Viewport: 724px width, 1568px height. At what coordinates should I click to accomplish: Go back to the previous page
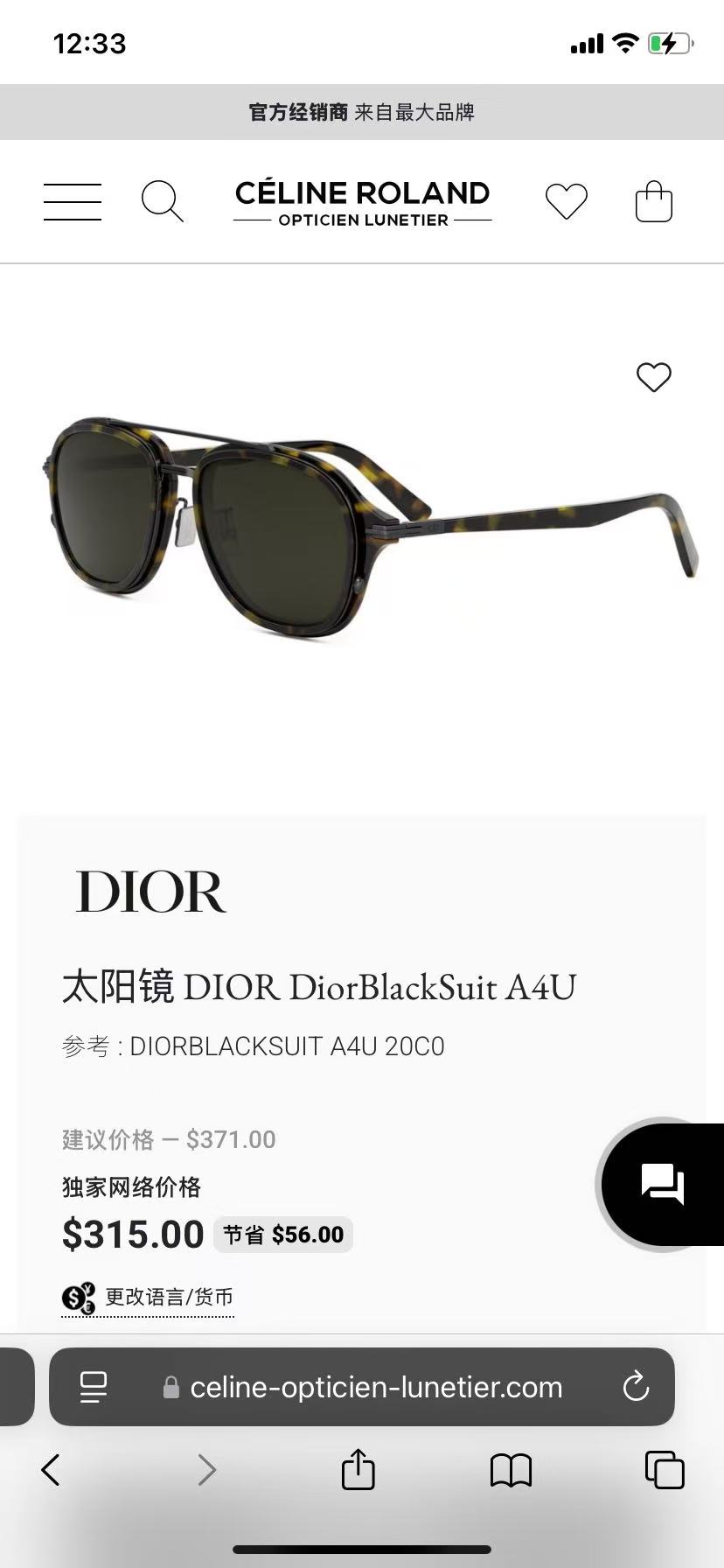click(x=51, y=1470)
